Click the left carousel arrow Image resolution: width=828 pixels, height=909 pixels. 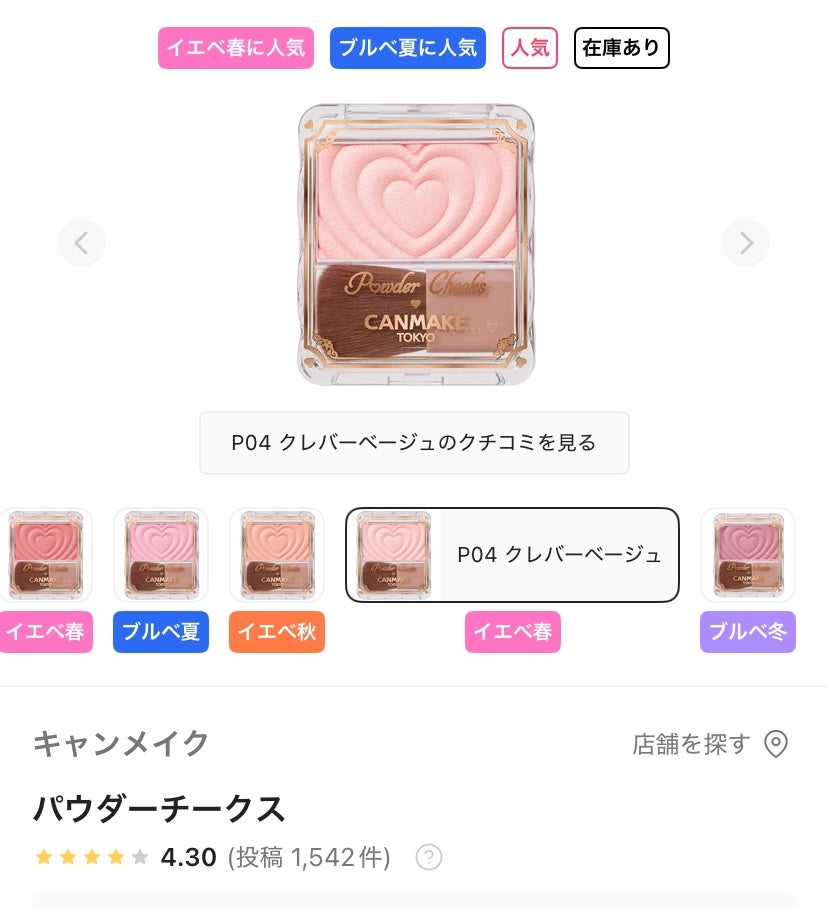(82, 243)
